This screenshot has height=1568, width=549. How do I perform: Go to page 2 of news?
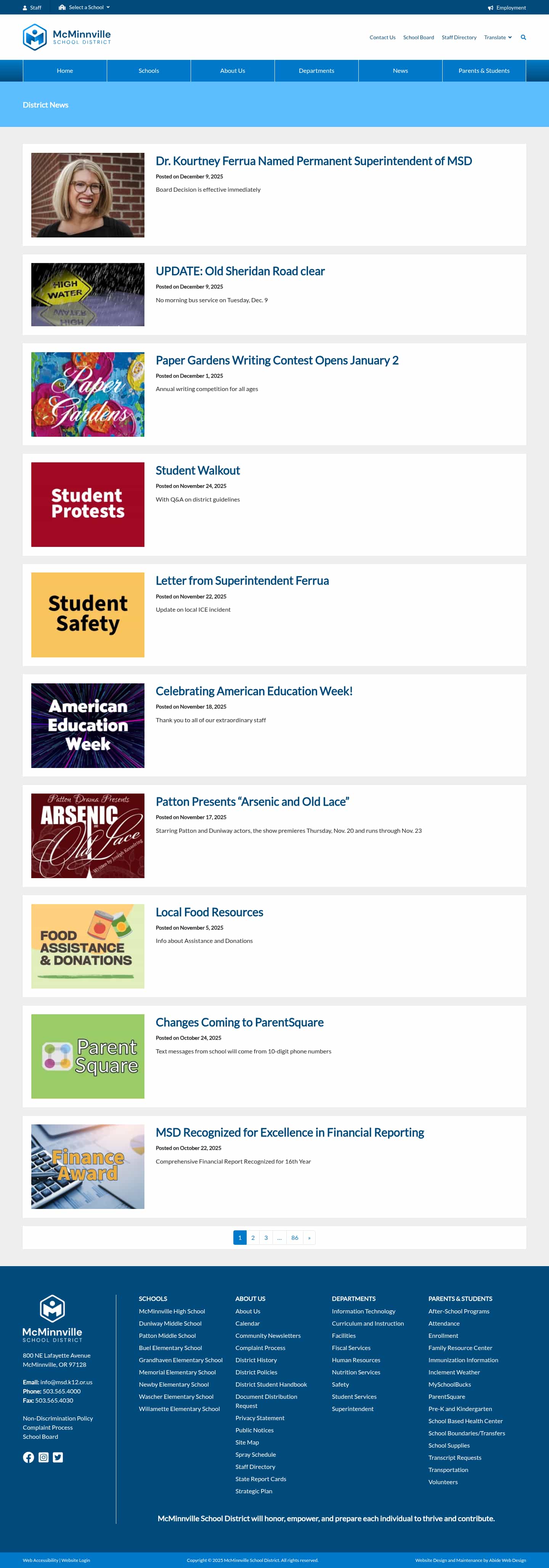[x=253, y=1238]
